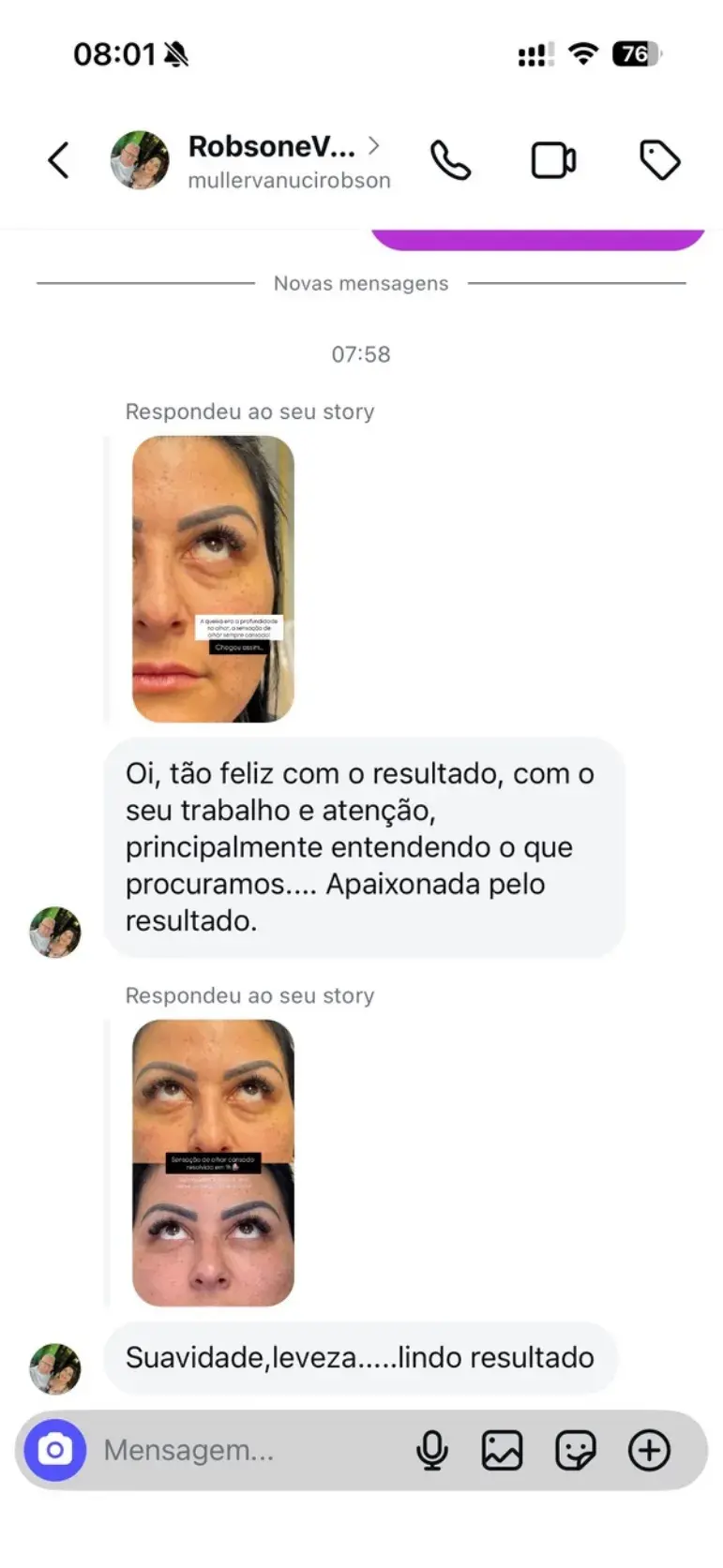Record a voice message with the microphone
The image size is (723, 1568).
[431, 1450]
